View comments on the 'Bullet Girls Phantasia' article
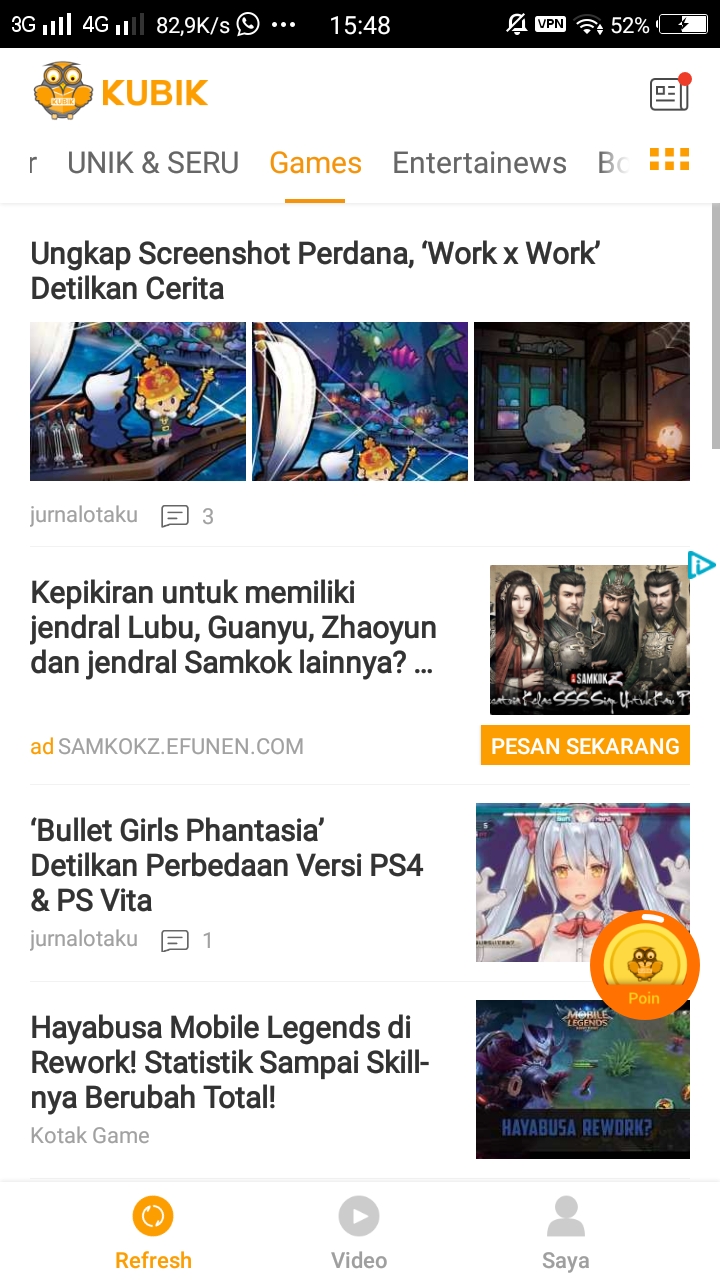This screenshot has width=720, height=1280. (x=187, y=940)
